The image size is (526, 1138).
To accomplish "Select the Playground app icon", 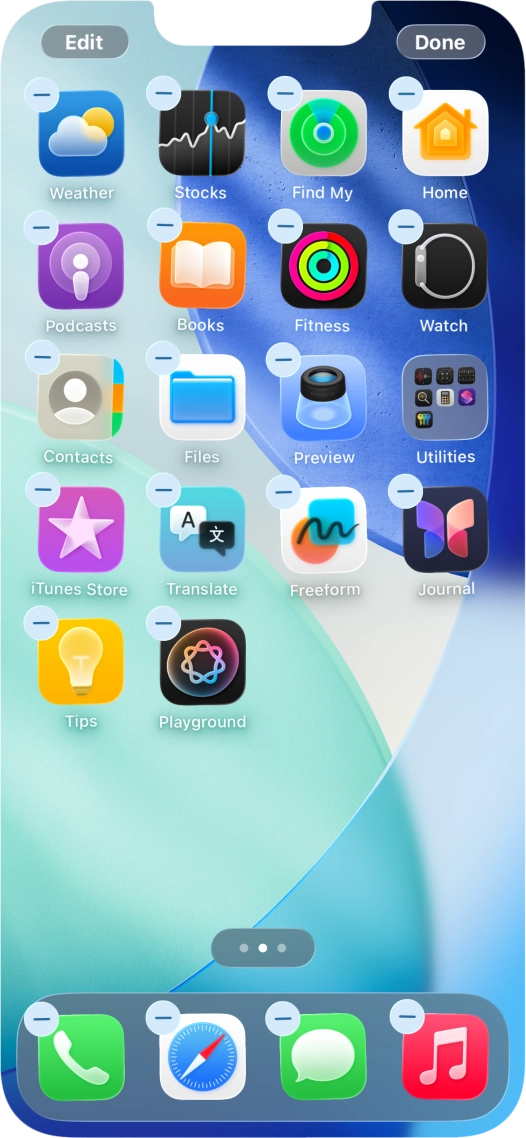I will click(202, 662).
